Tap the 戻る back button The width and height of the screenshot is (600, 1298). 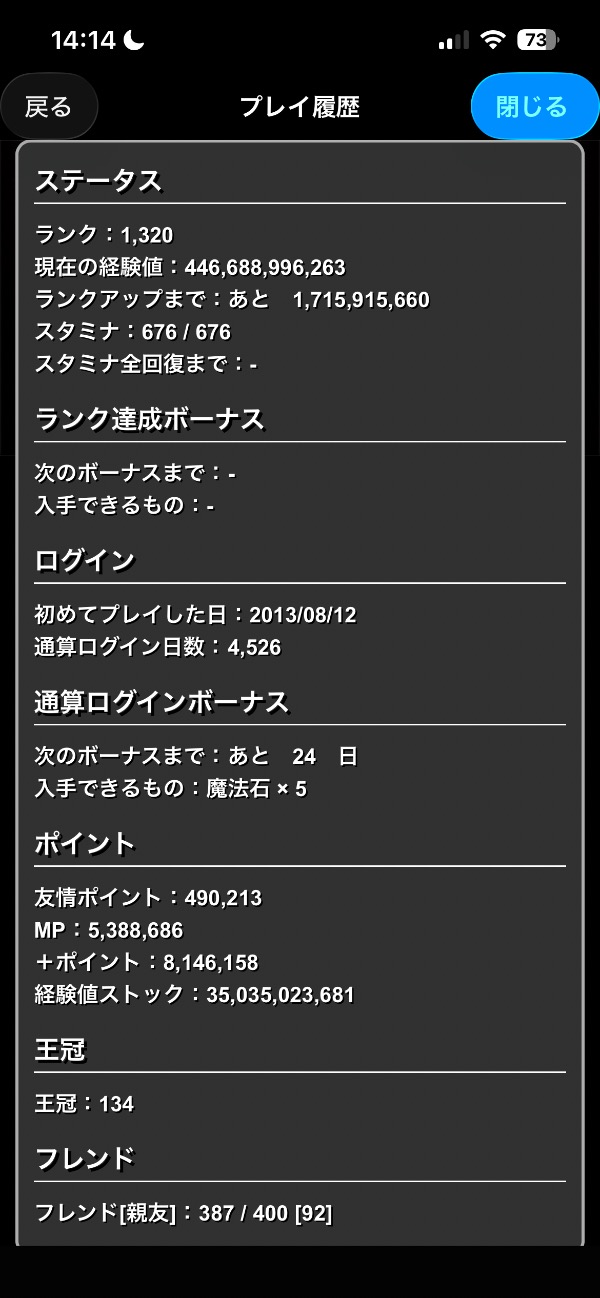click(49, 107)
